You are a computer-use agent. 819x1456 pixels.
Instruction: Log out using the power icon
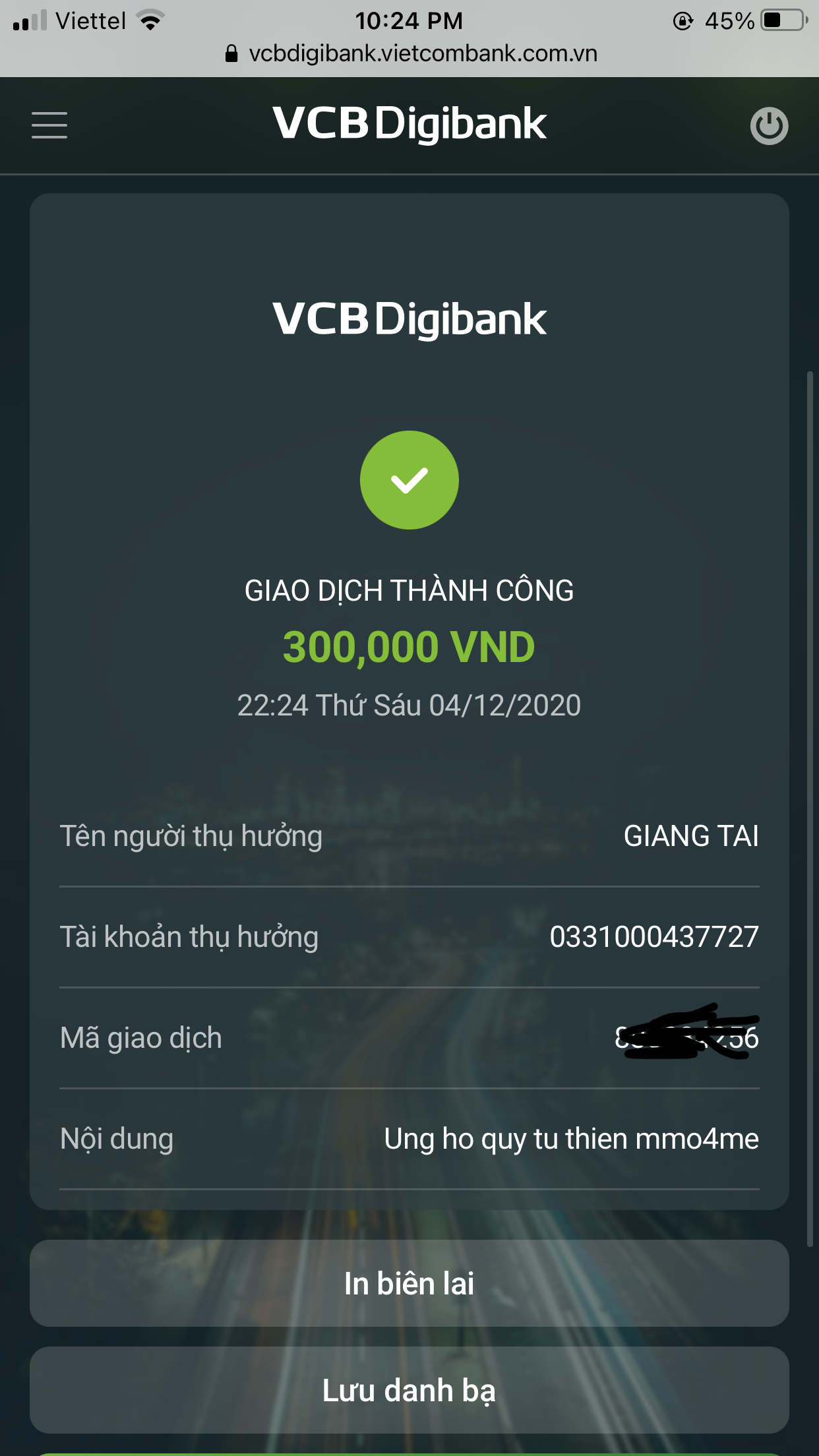pos(769,125)
